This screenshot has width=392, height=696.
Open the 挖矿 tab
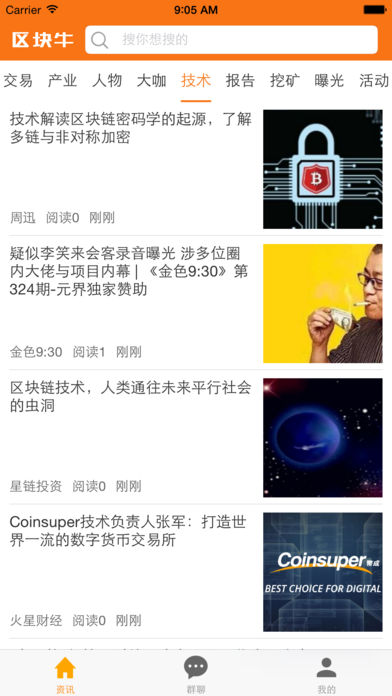pos(285,81)
